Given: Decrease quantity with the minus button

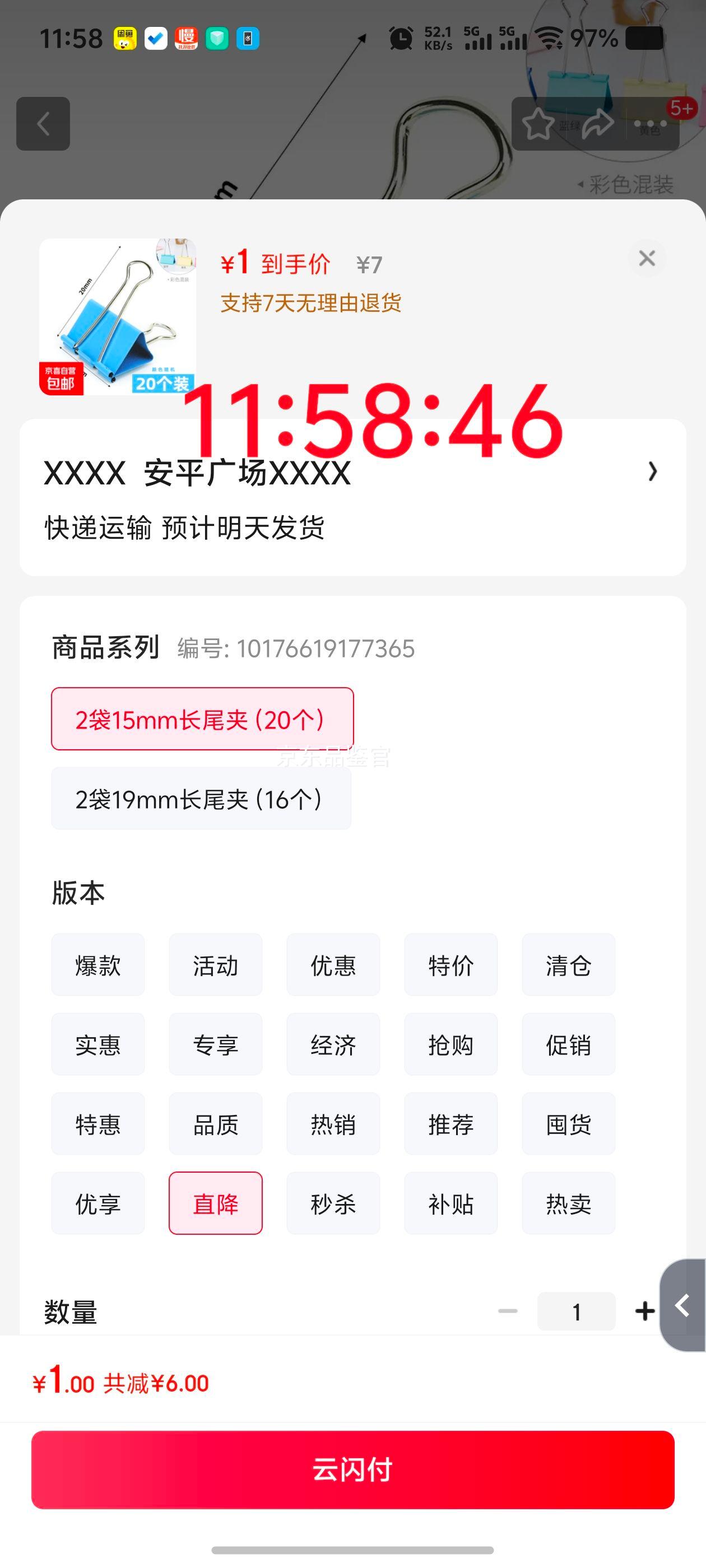Looking at the screenshot, I should coord(508,1311).
